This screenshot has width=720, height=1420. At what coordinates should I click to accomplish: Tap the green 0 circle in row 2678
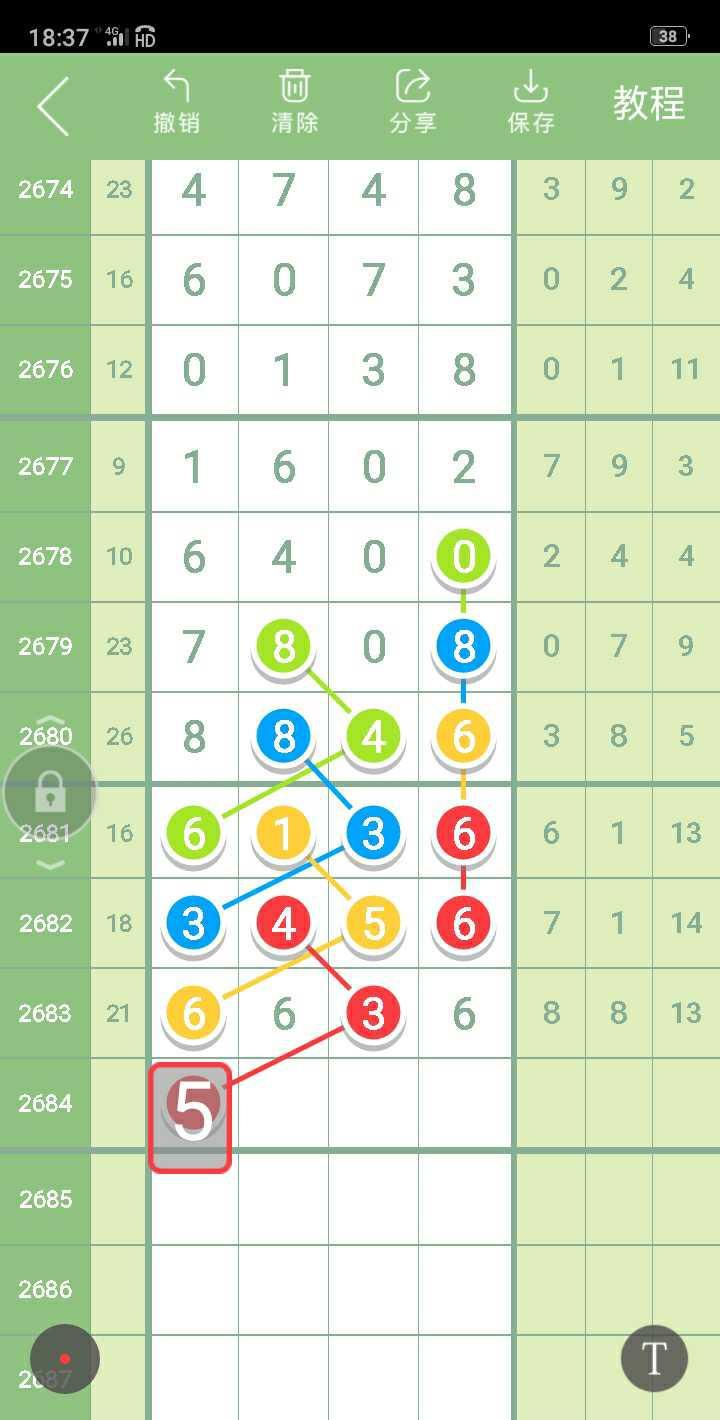(x=463, y=557)
